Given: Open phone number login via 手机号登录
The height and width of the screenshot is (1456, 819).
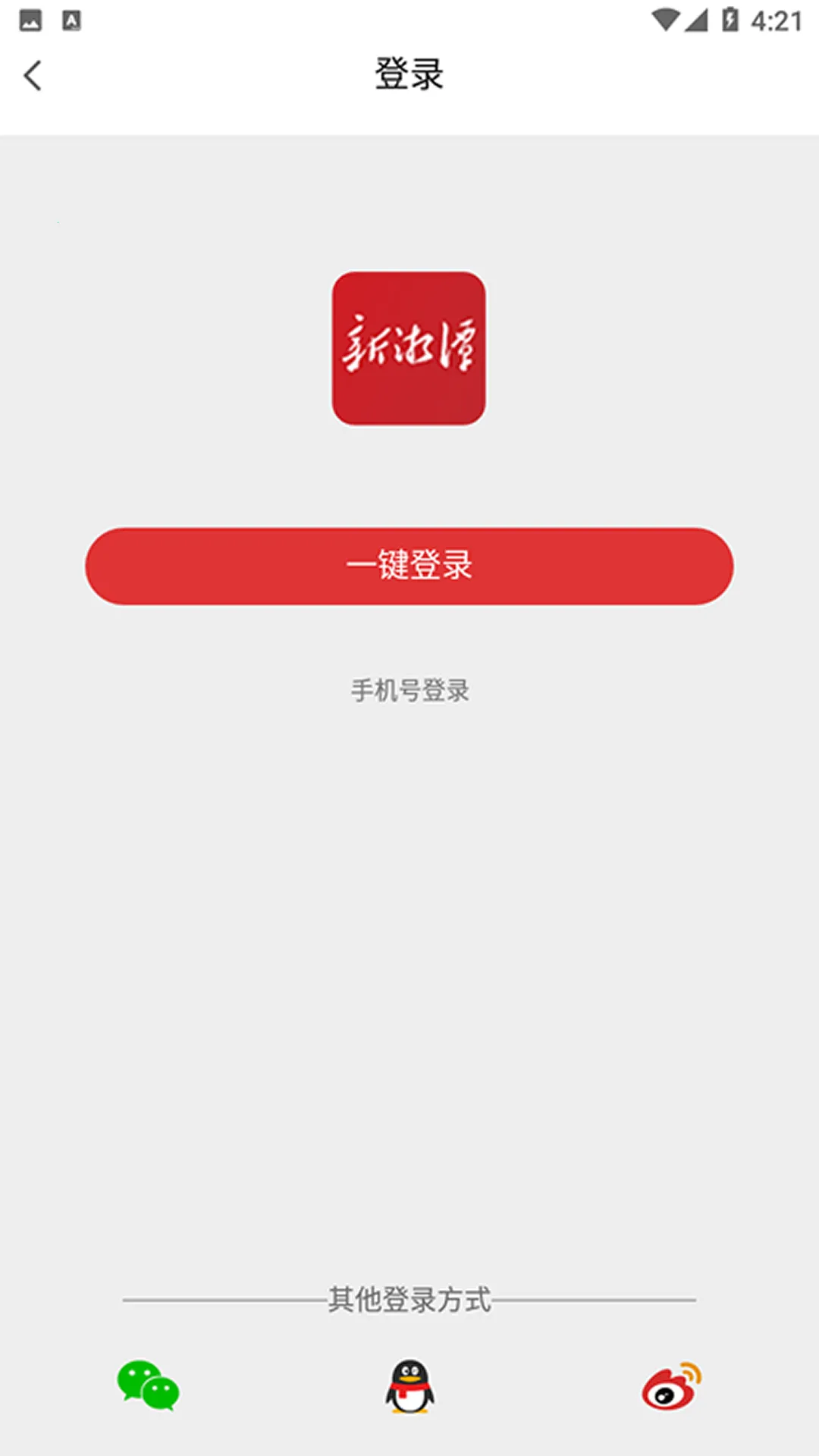Looking at the screenshot, I should tap(409, 691).
